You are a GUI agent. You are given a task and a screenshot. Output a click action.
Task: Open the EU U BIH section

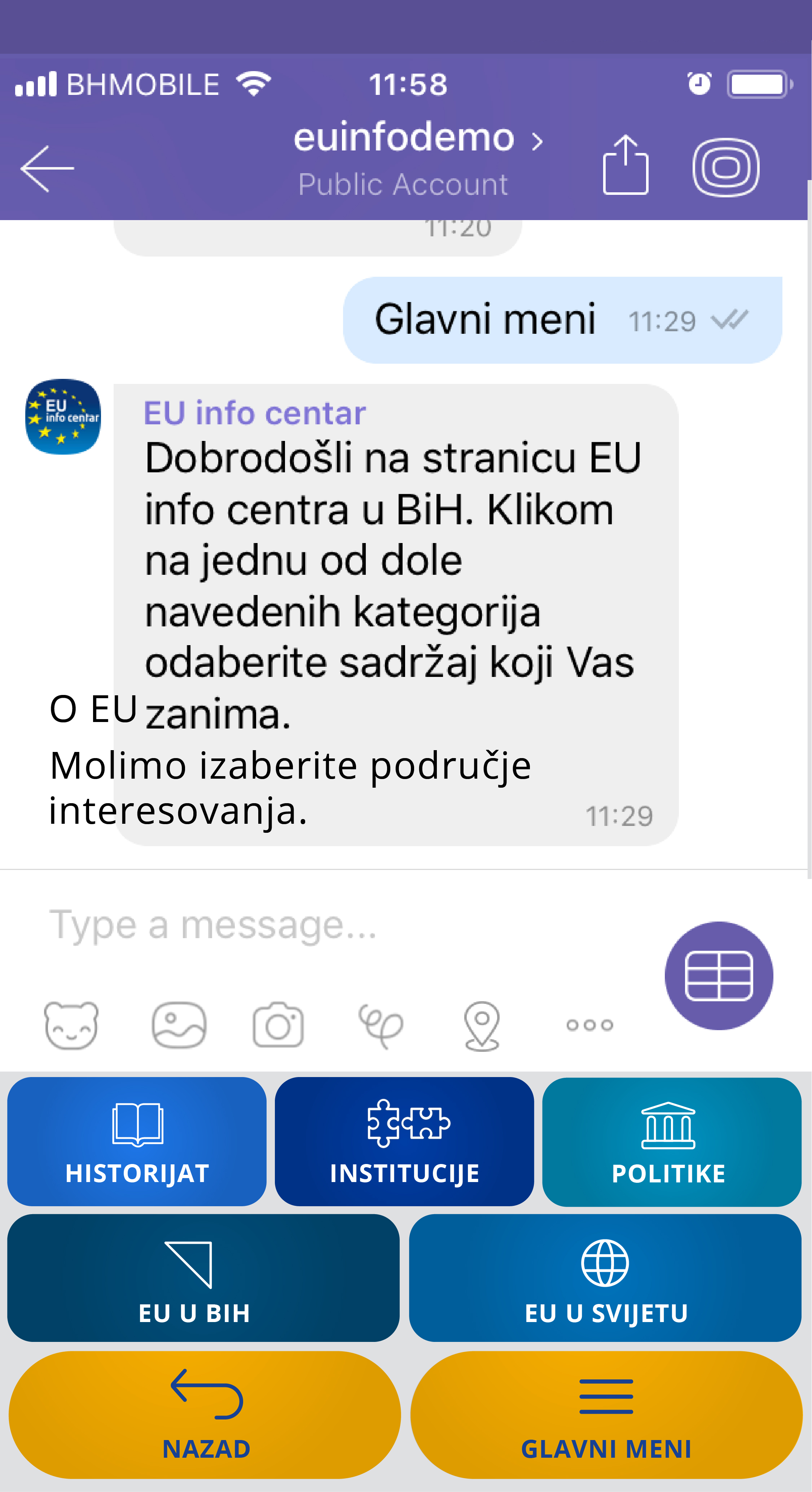(x=203, y=1278)
